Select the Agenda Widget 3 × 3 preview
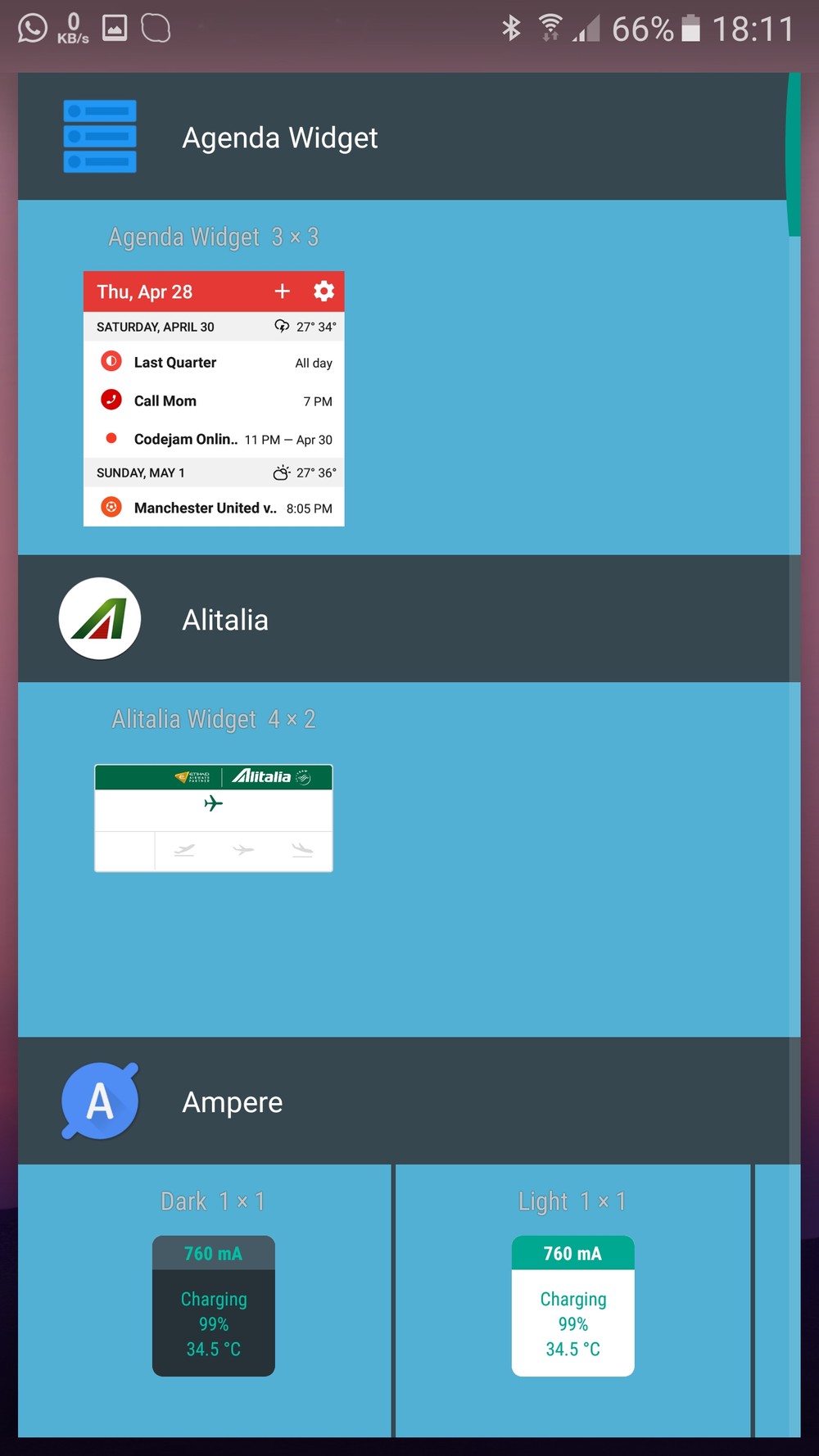This screenshot has width=819, height=1456. click(214, 399)
